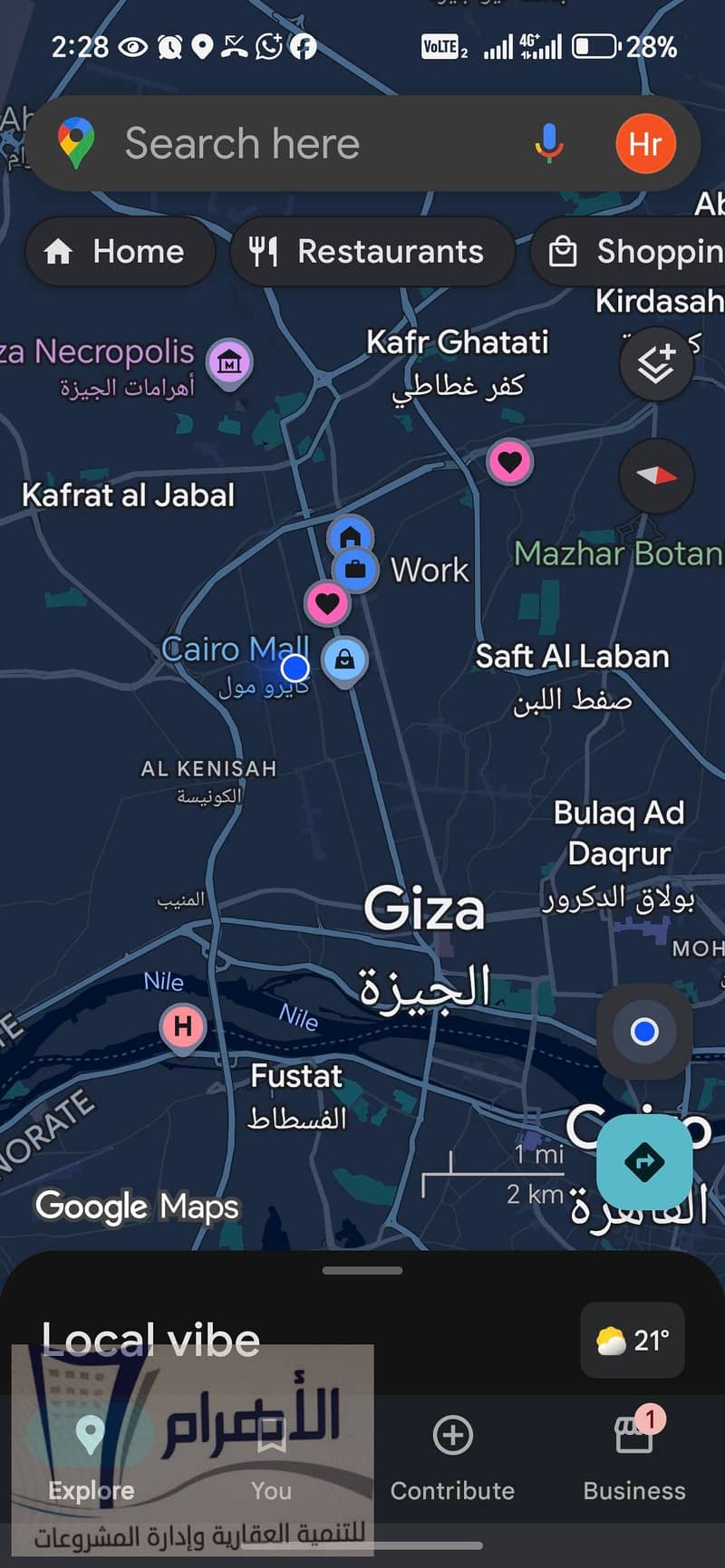725x1568 pixels.
Task: Open the map layers button
Action: [x=656, y=365]
